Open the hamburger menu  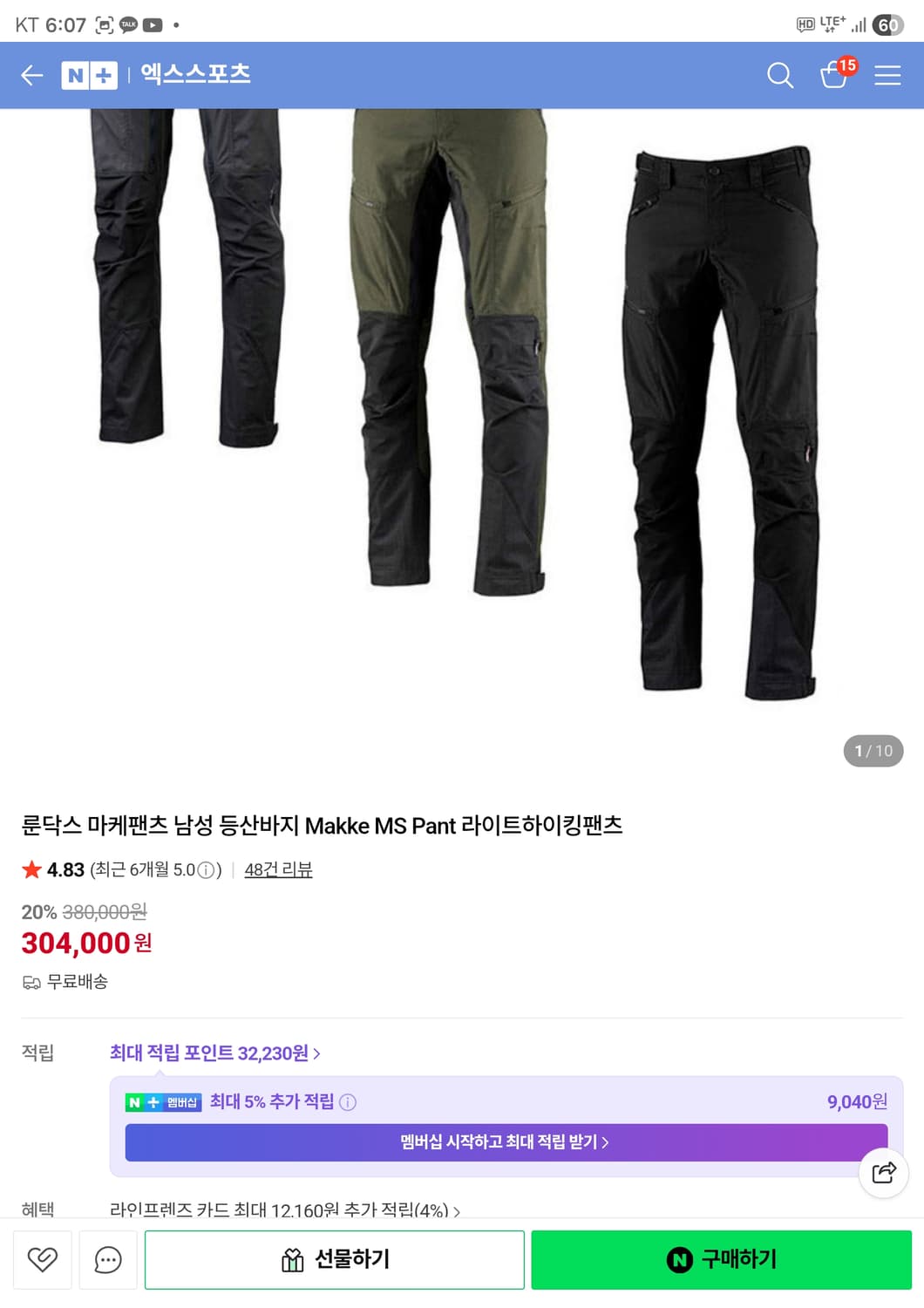[x=888, y=75]
